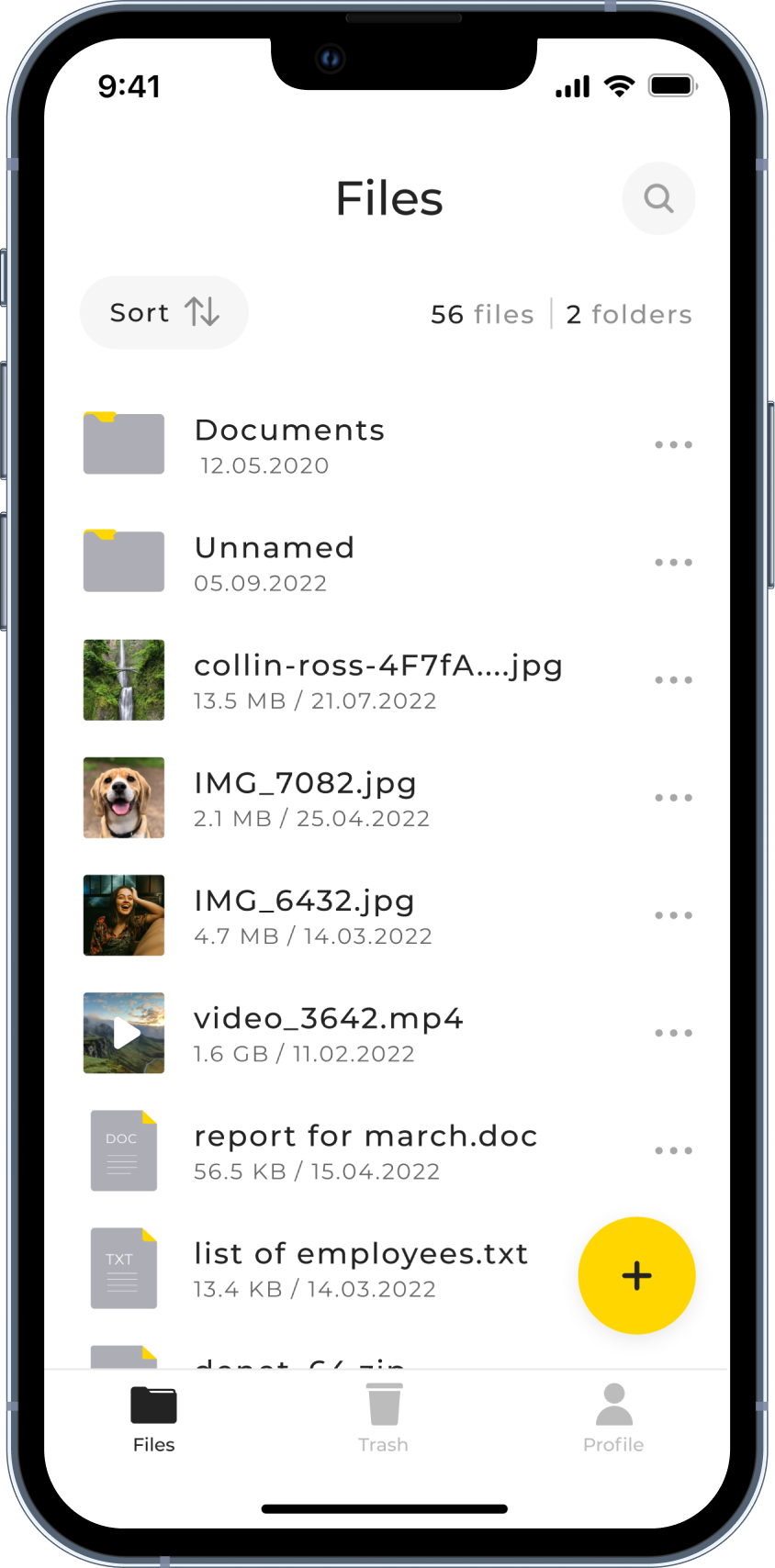The height and width of the screenshot is (1568, 775).
Task: Show options for report for march.doc
Action: pyautogui.click(x=673, y=1150)
